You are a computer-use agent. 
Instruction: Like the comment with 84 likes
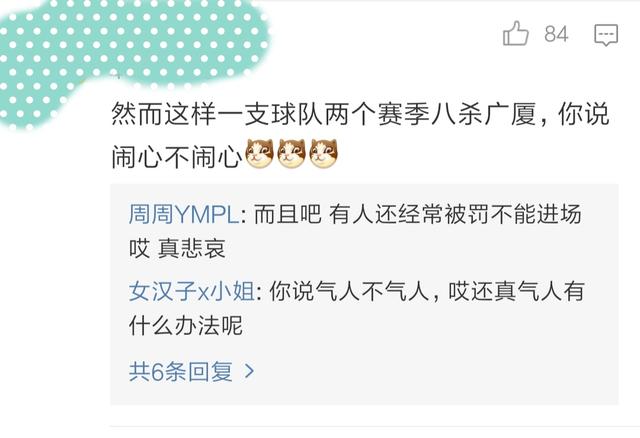click(516, 35)
